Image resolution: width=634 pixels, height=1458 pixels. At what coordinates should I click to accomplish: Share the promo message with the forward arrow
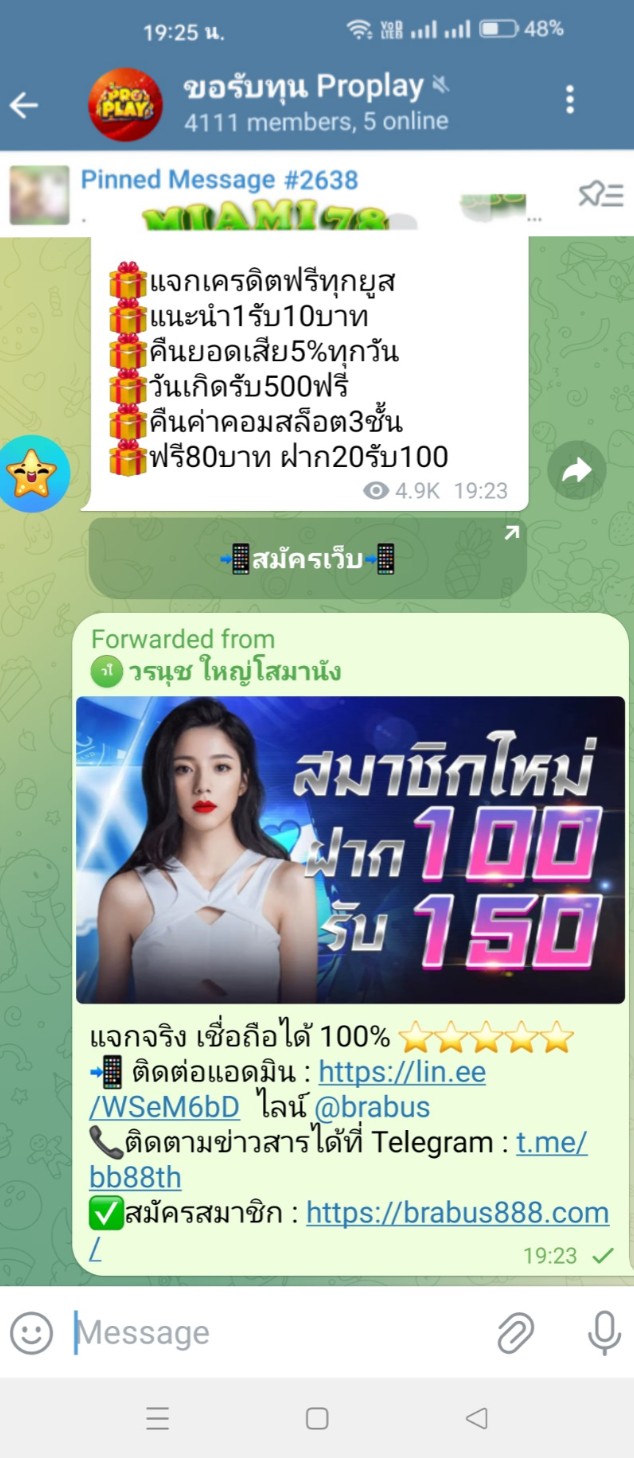click(x=577, y=472)
